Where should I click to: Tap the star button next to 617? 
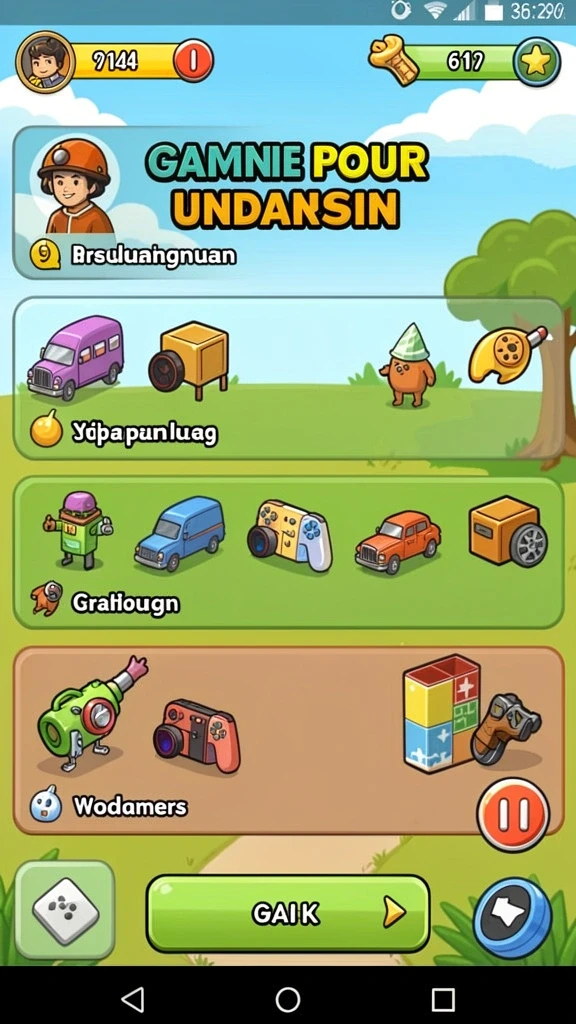coord(537,63)
